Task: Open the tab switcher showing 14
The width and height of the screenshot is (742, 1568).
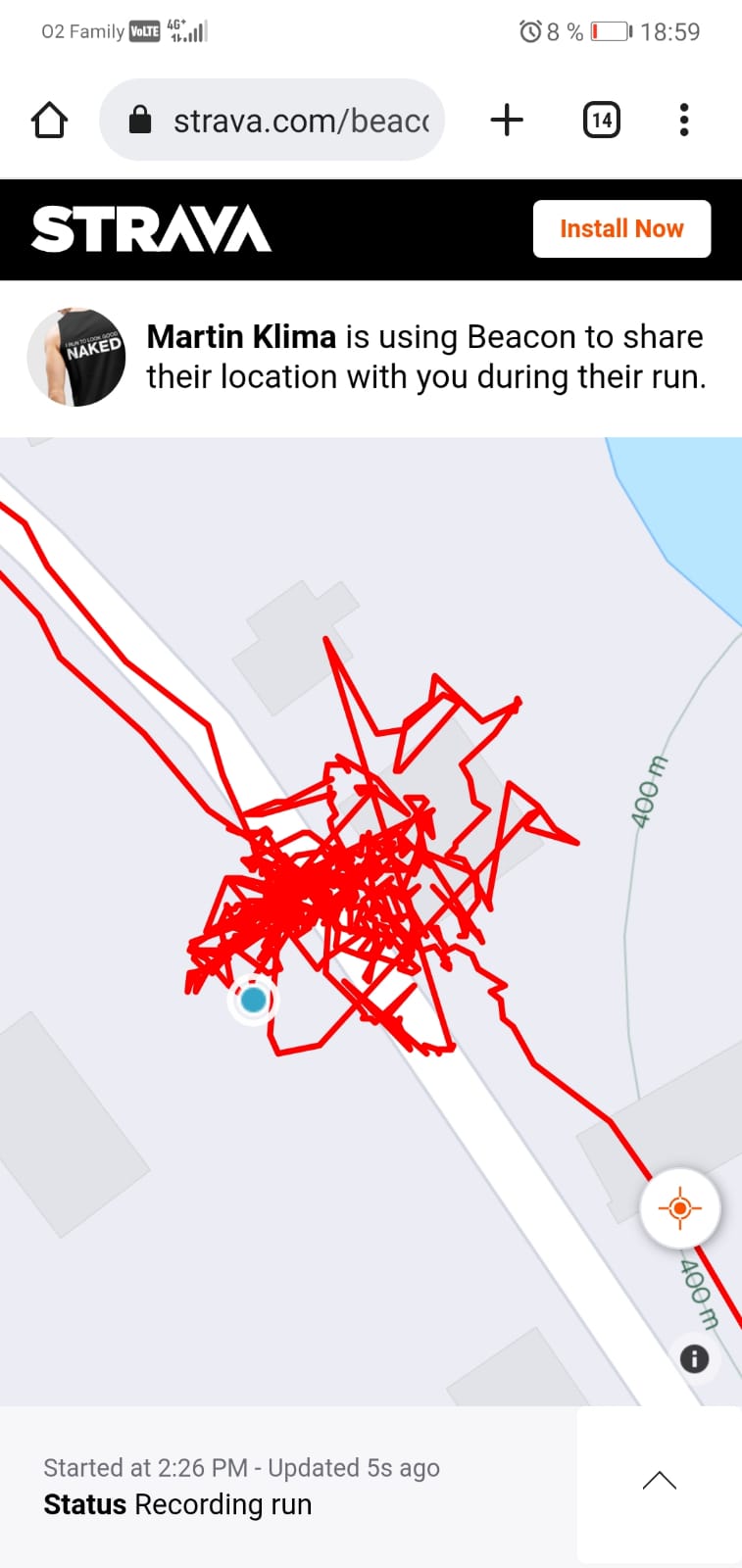Action: point(601,121)
